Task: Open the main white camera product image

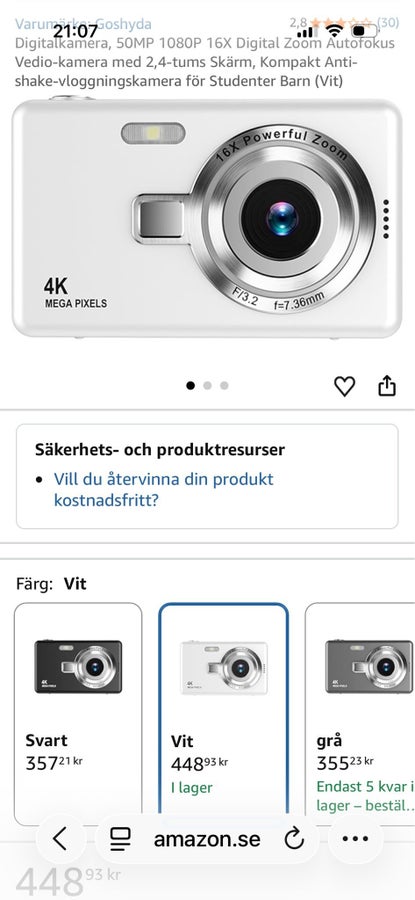Action: click(x=207, y=216)
